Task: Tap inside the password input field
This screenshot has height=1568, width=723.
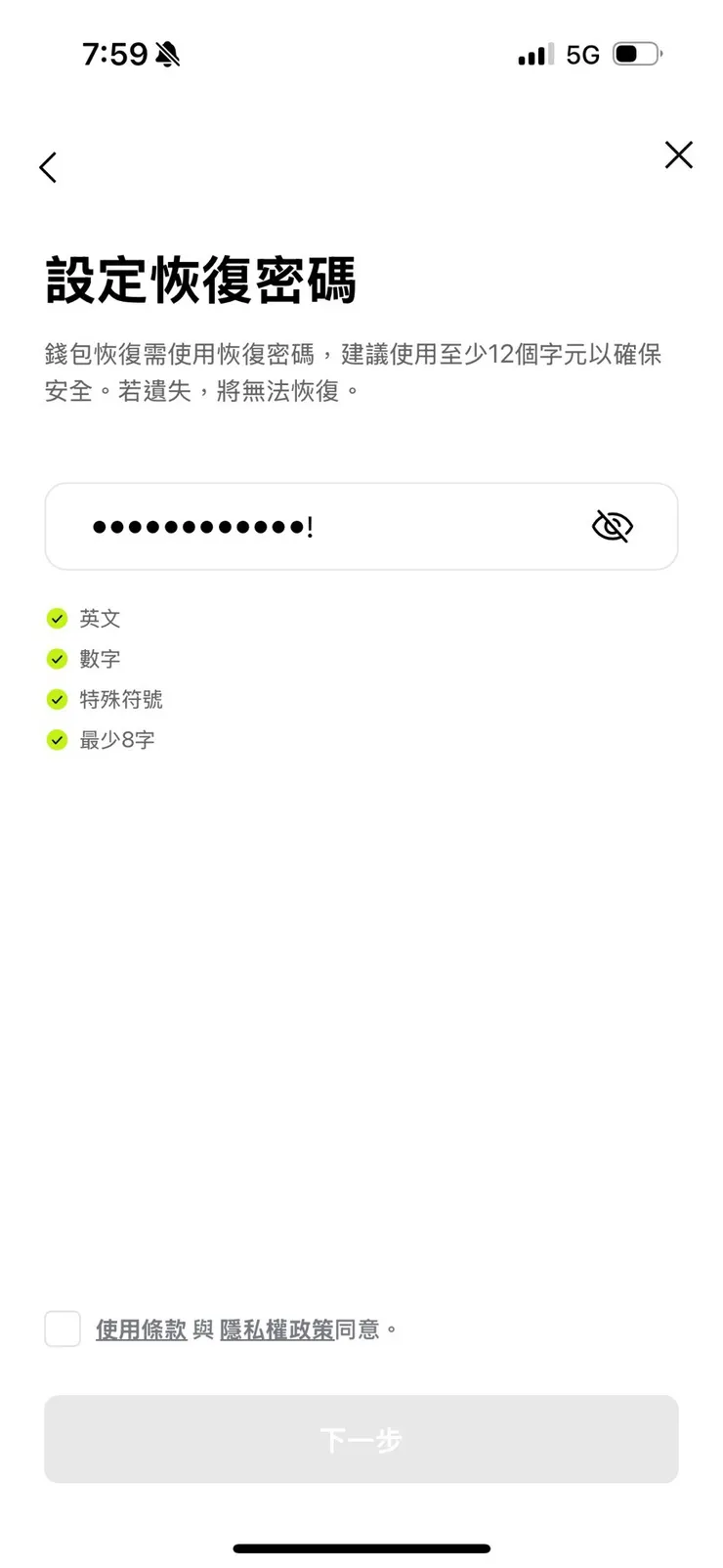Action: click(293, 526)
